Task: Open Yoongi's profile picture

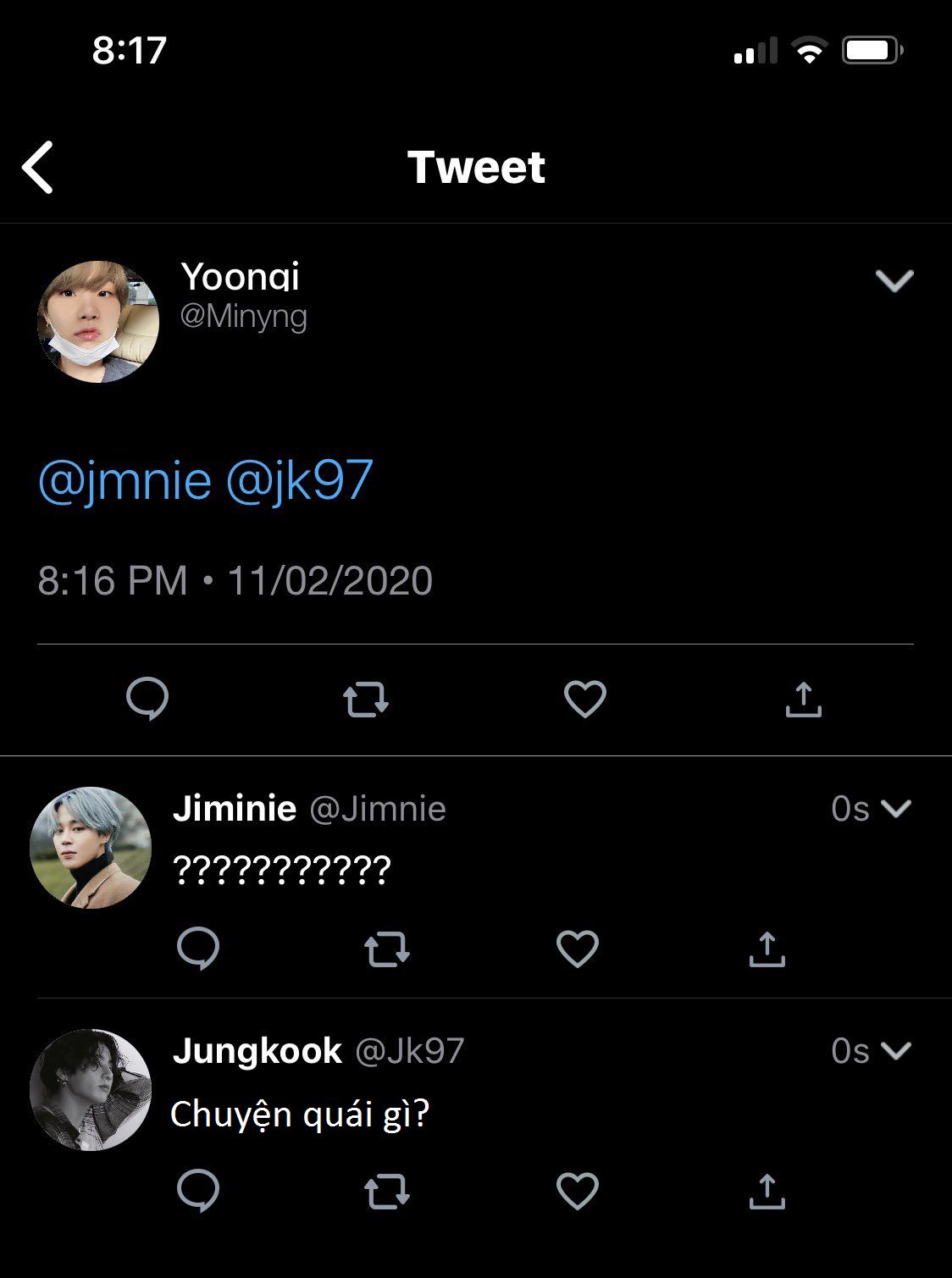Action: coord(98,322)
